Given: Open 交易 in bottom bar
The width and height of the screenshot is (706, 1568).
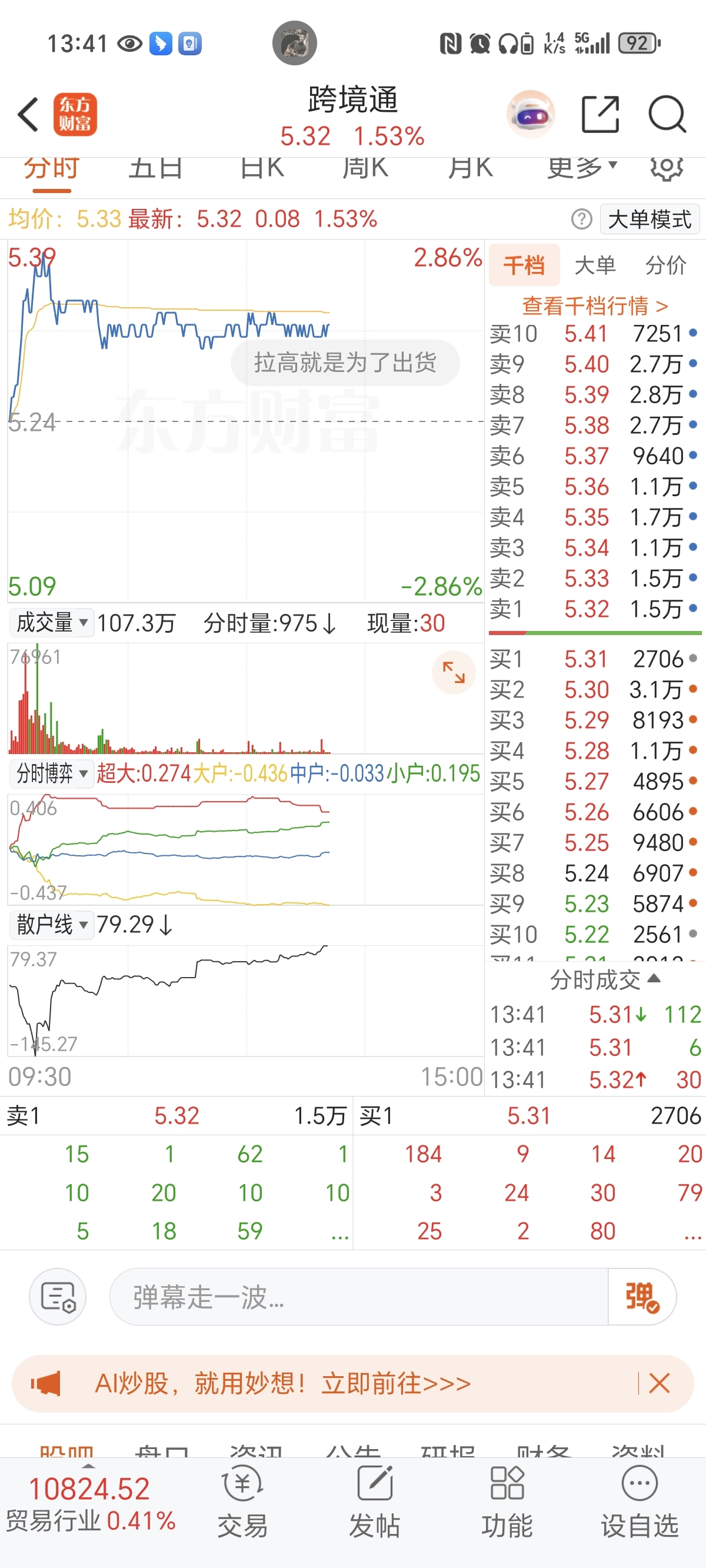Looking at the screenshot, I should coord(243,1502).
